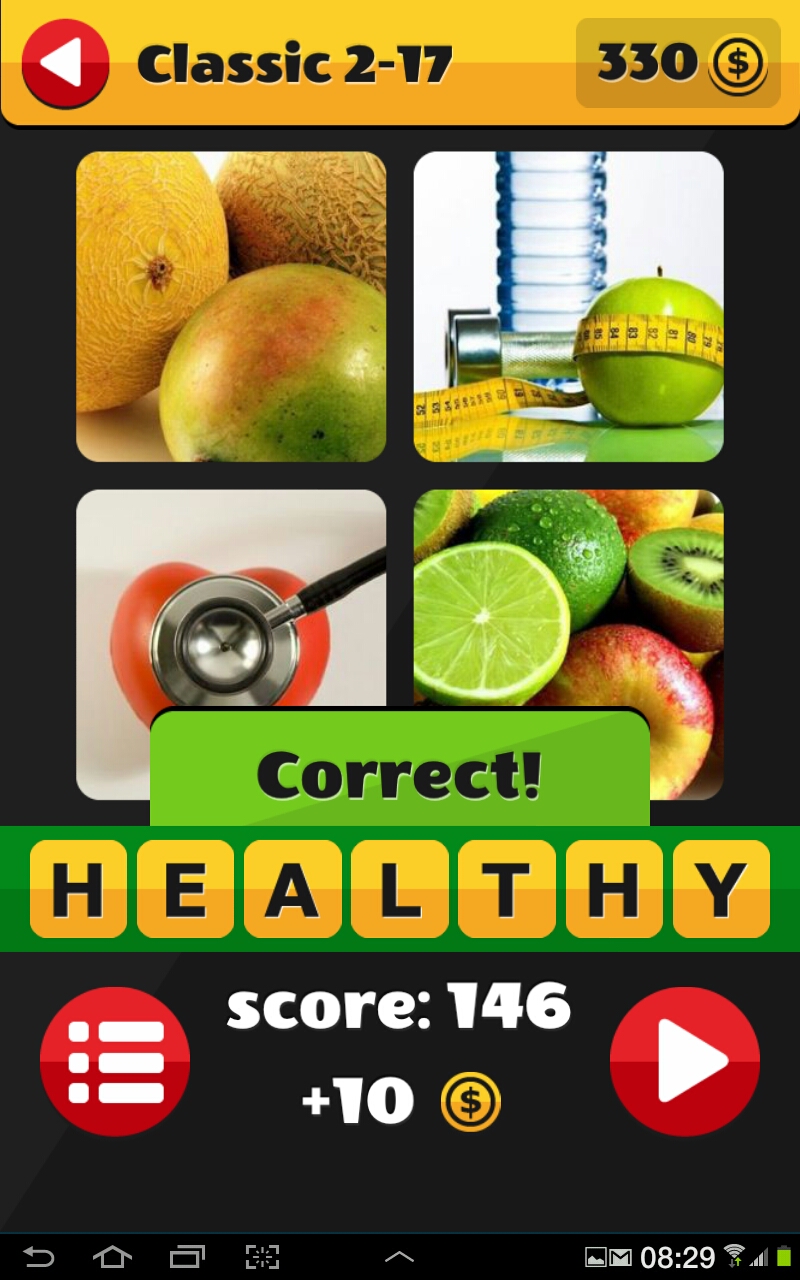Open the level list menu button

click(115, 1061)
